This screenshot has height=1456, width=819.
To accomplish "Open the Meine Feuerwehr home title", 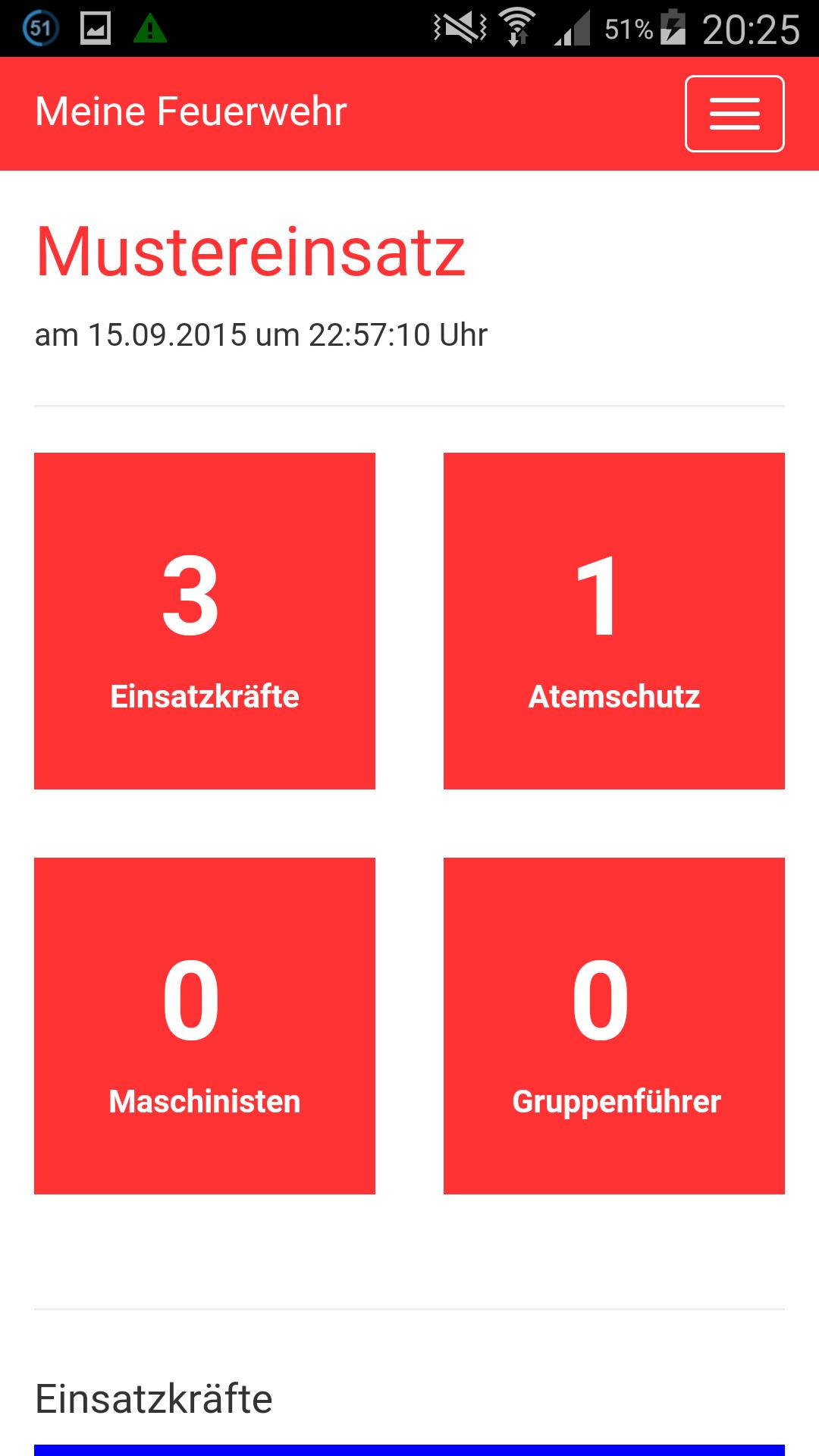I will [x=190, y=112].
